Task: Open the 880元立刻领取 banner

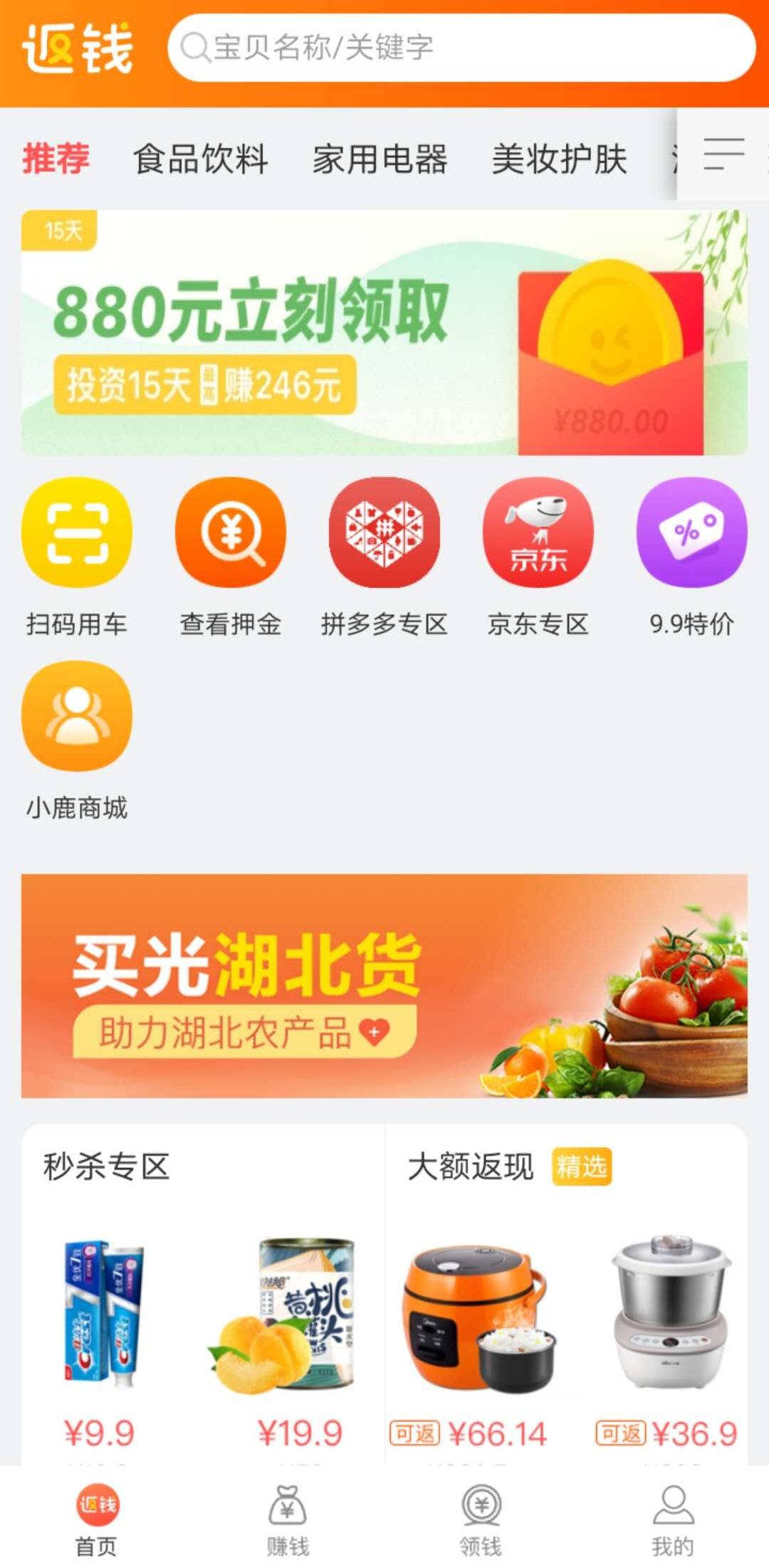Action: click(384, 332)
